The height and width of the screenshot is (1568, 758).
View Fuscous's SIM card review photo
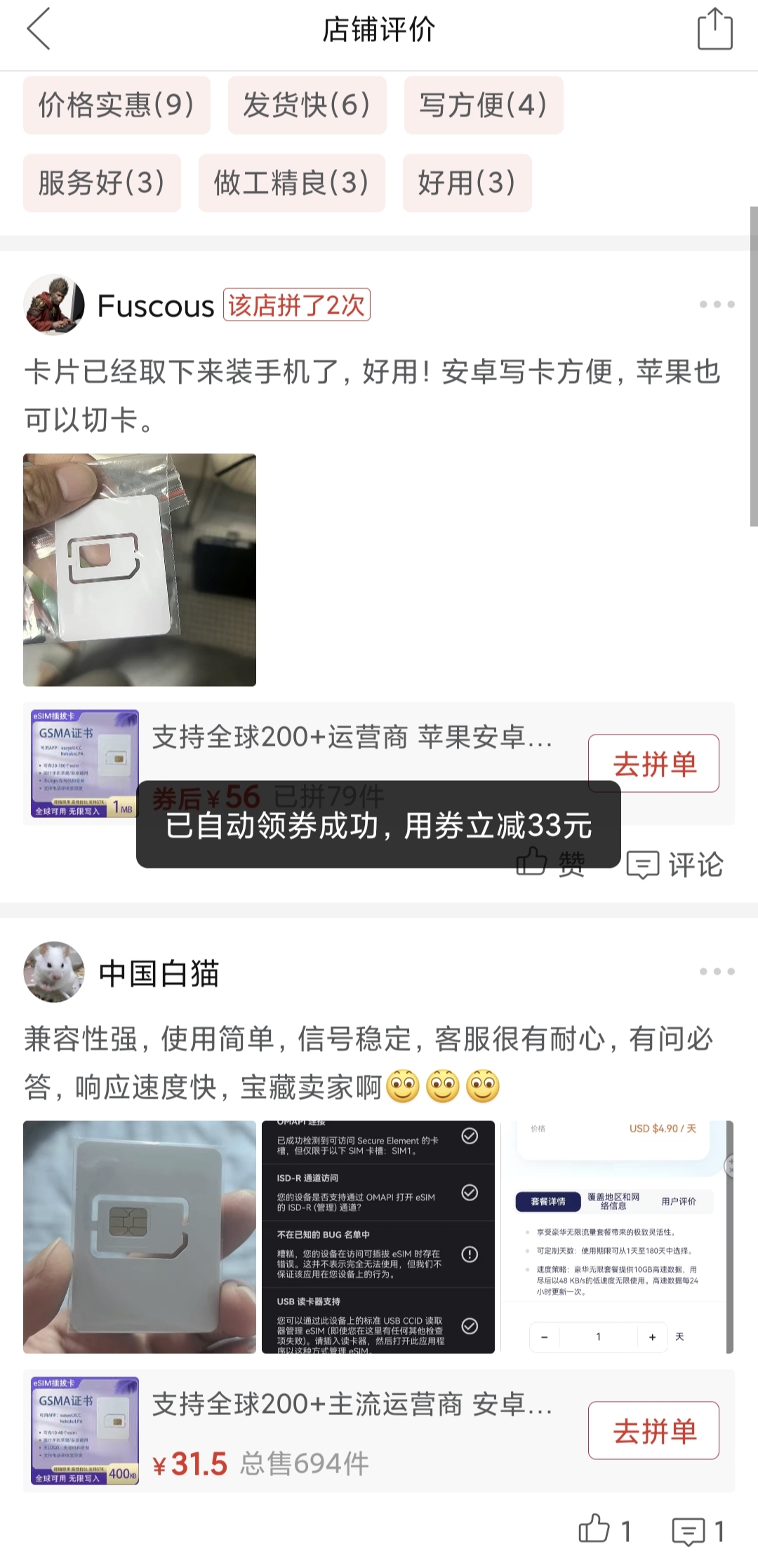pyautogui.click(x=140, y=570)
